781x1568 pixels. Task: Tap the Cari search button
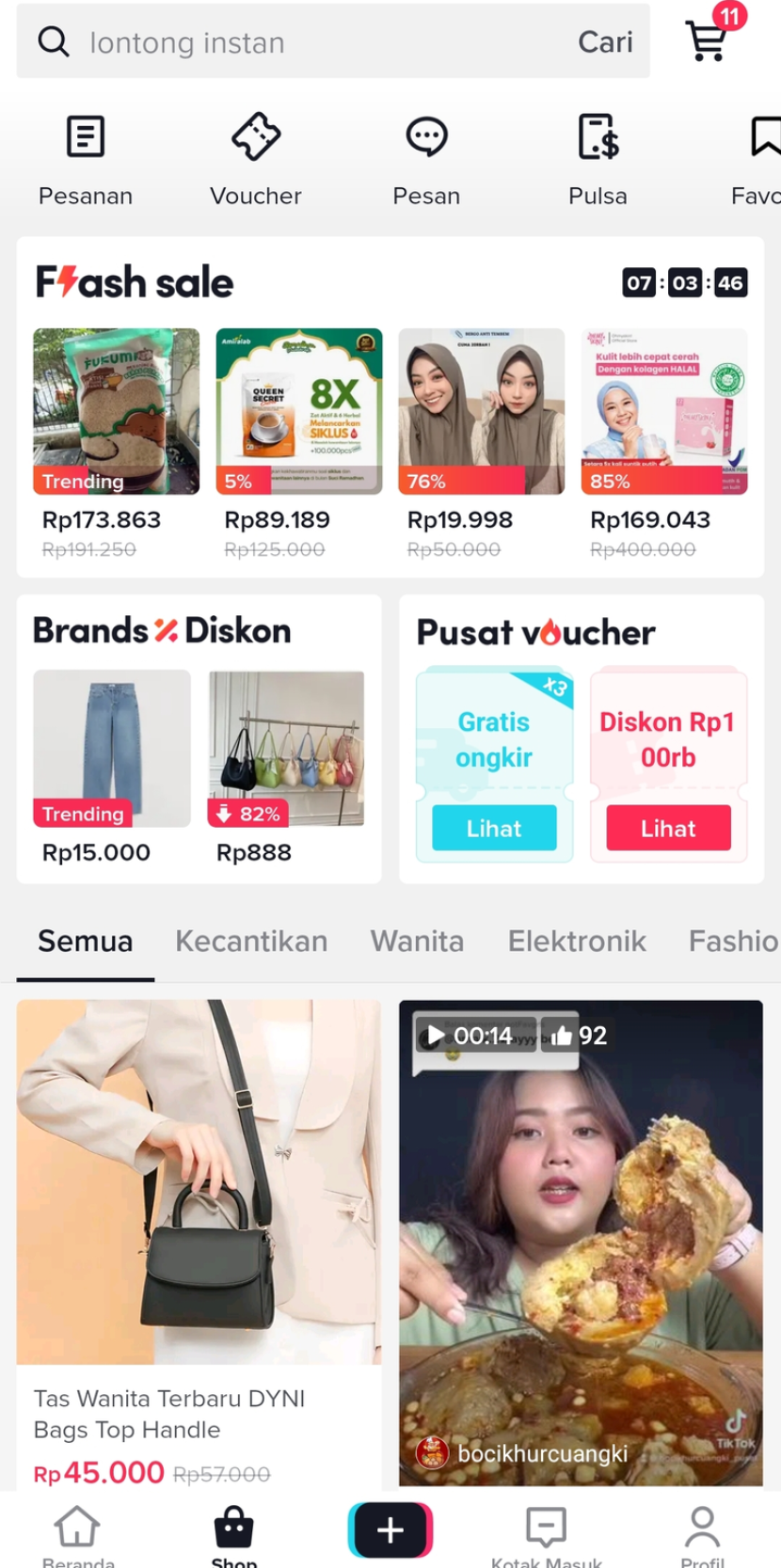pyautogui.click(x=605, y=42)
